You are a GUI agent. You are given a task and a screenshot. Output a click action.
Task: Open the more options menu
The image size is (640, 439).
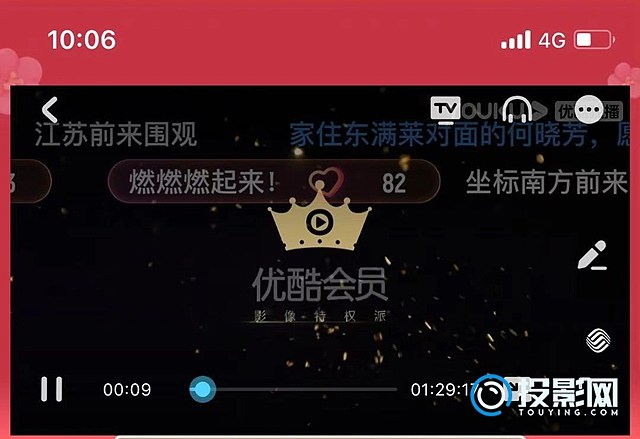tap(588, 109)
